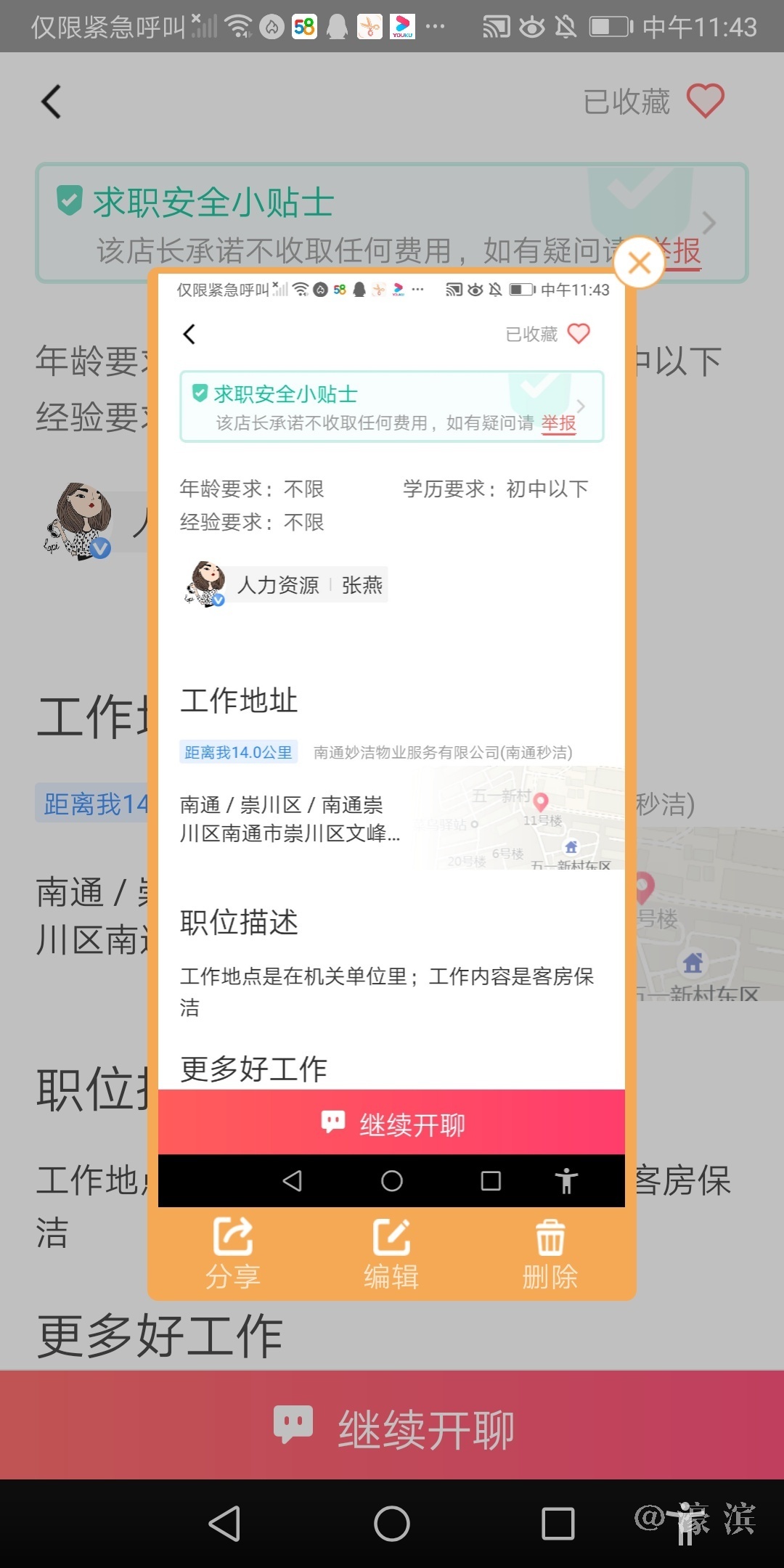Open the screenshot preview thumbnail
The image size is (784, 1568).
[x=391, y=726]
